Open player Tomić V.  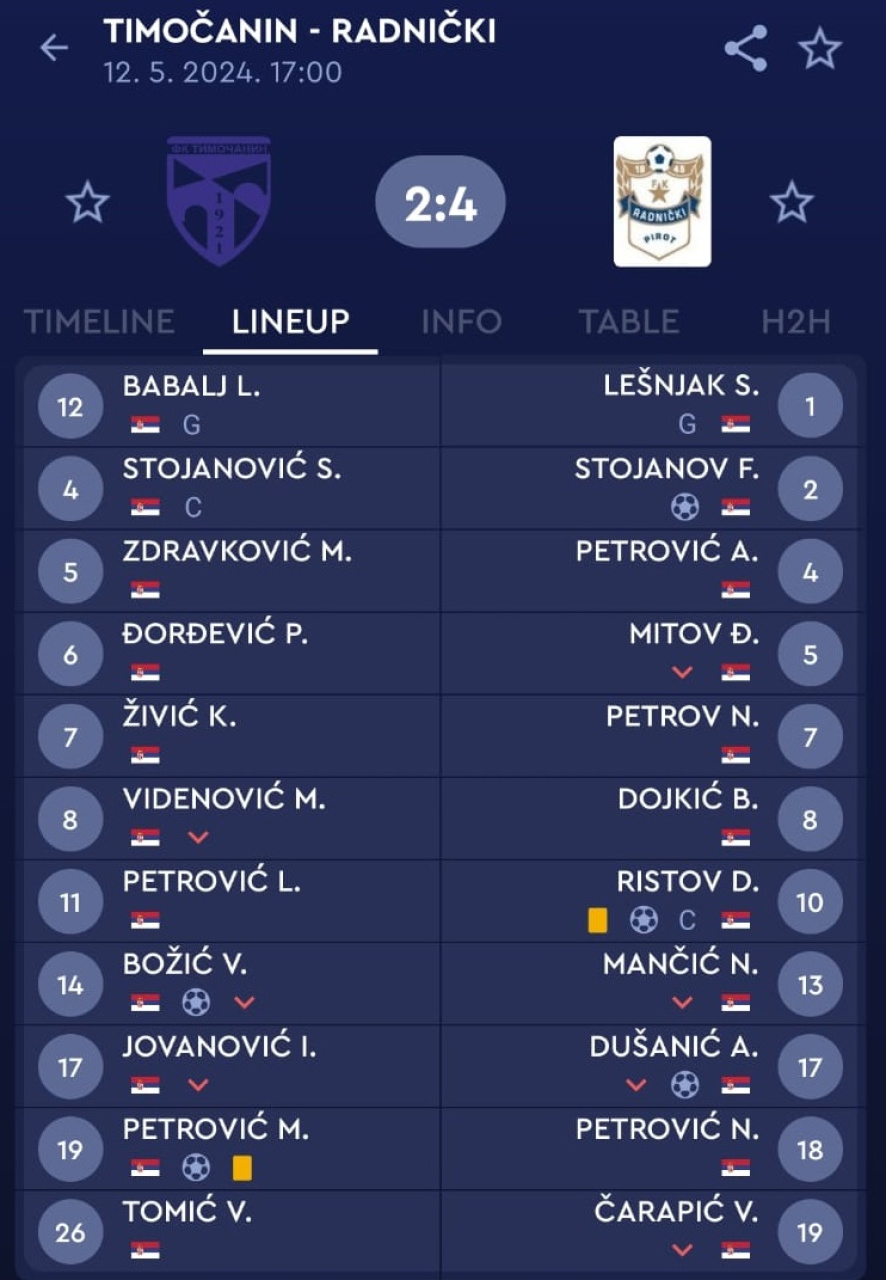point(187,1212)
